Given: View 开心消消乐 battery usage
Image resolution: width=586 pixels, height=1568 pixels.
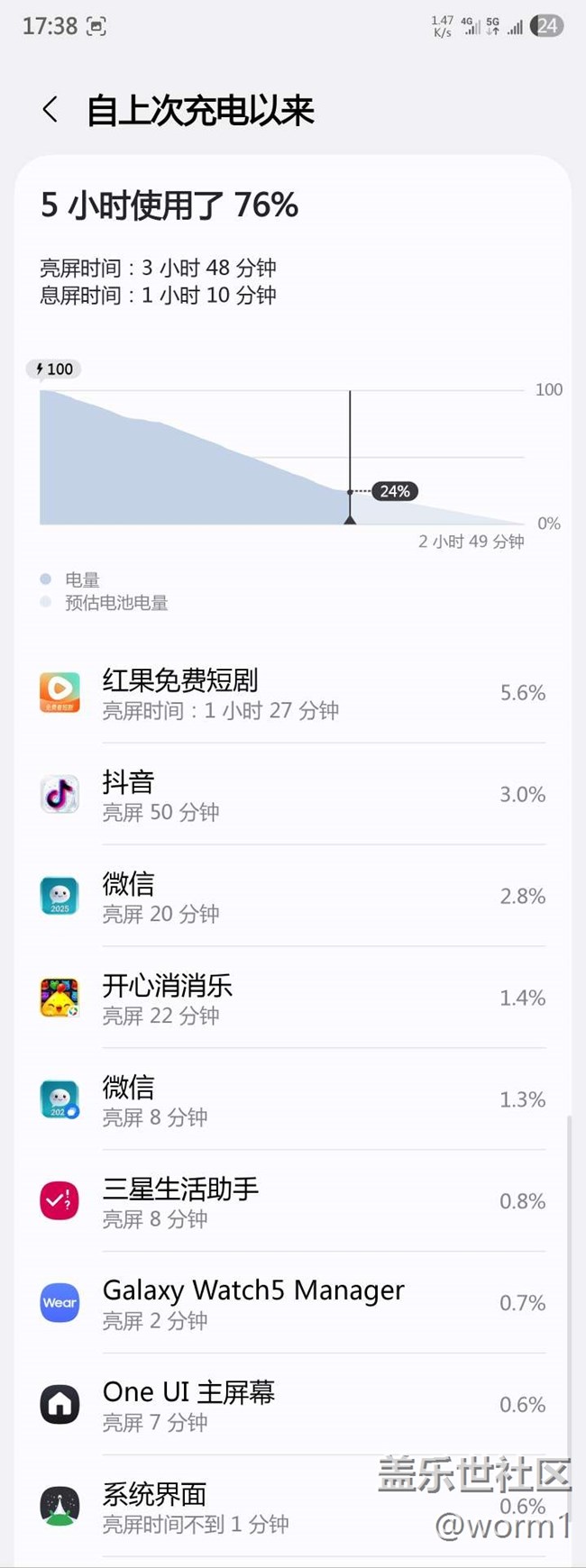Looking at the screenshot, I should (293, 998).
